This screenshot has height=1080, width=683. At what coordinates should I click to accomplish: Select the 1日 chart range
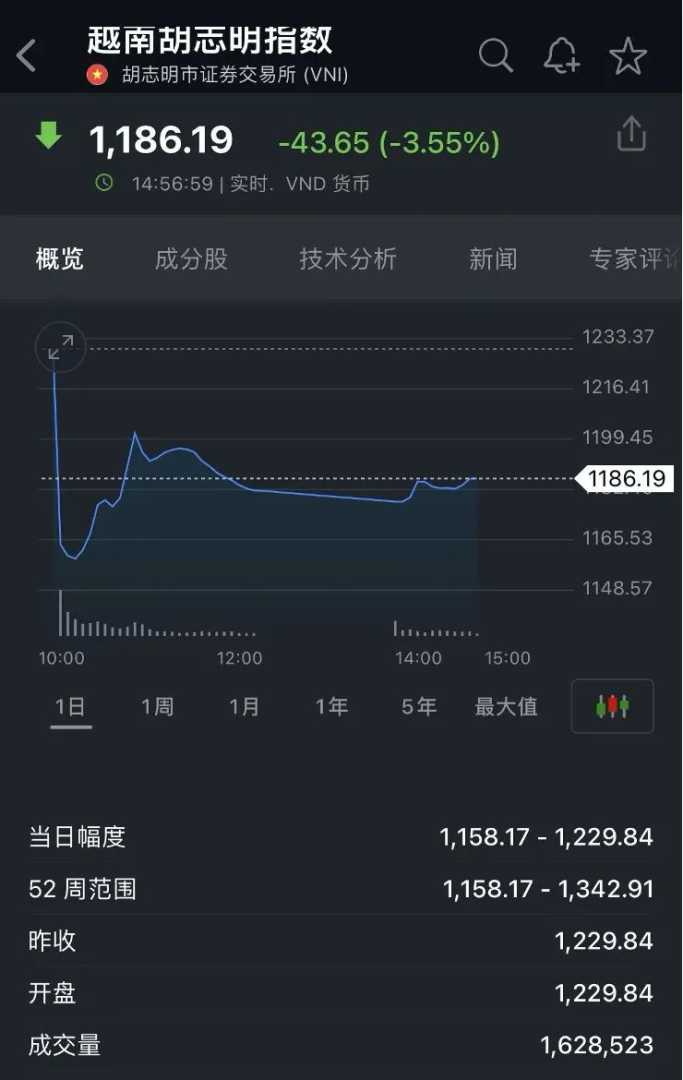70,707
